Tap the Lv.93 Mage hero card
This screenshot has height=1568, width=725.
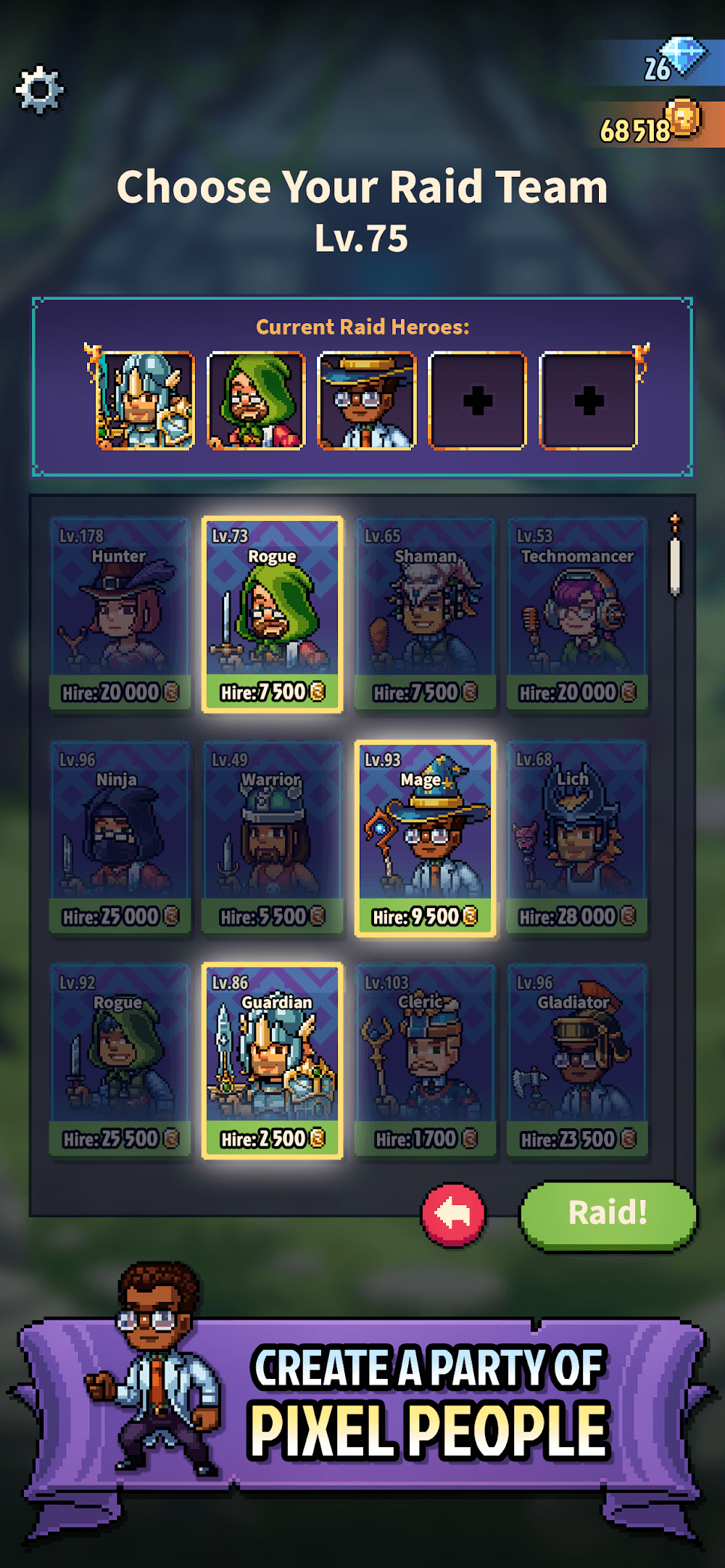click(425, 838)
